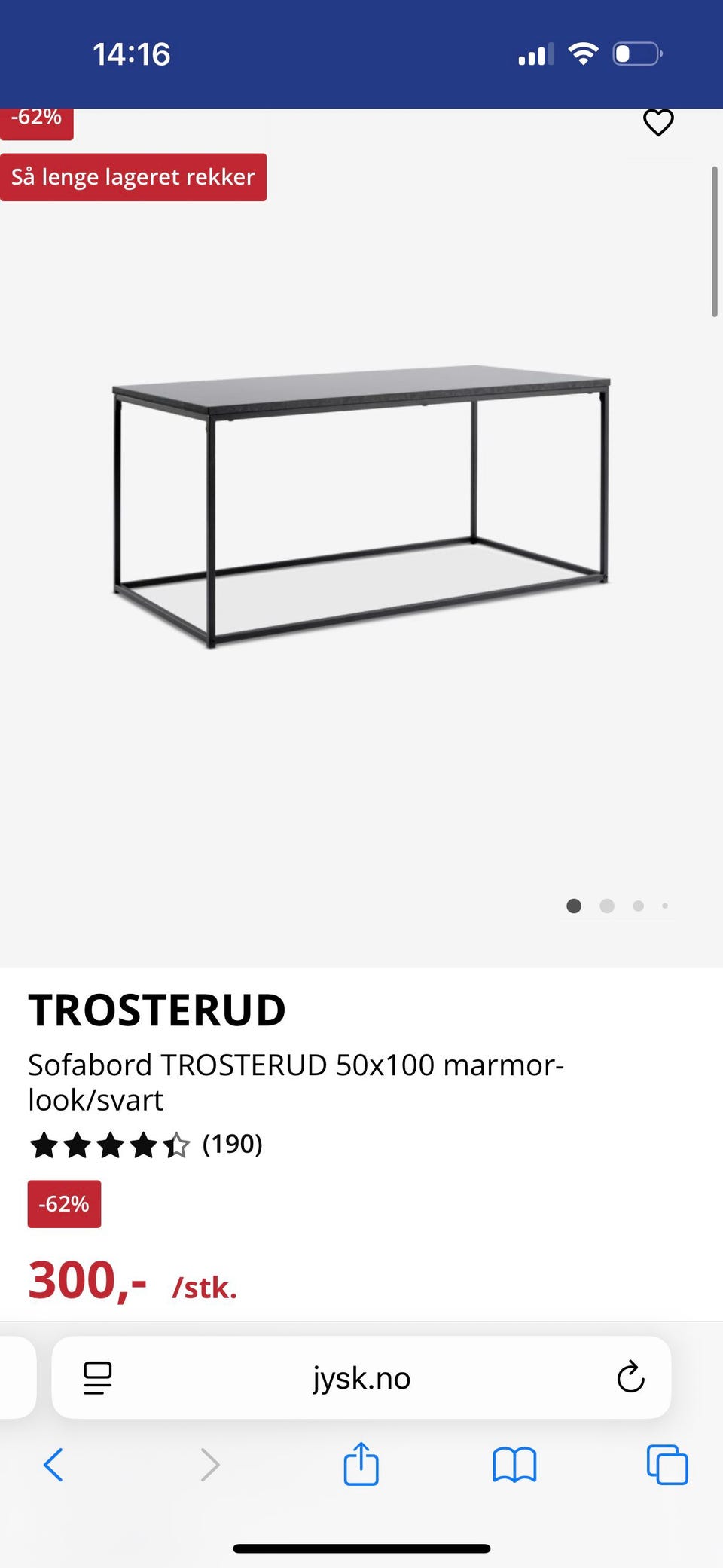Select the first carousel dot
Image resolution: width=723 pixels, height=1568 pixels.
pos(574,906)
